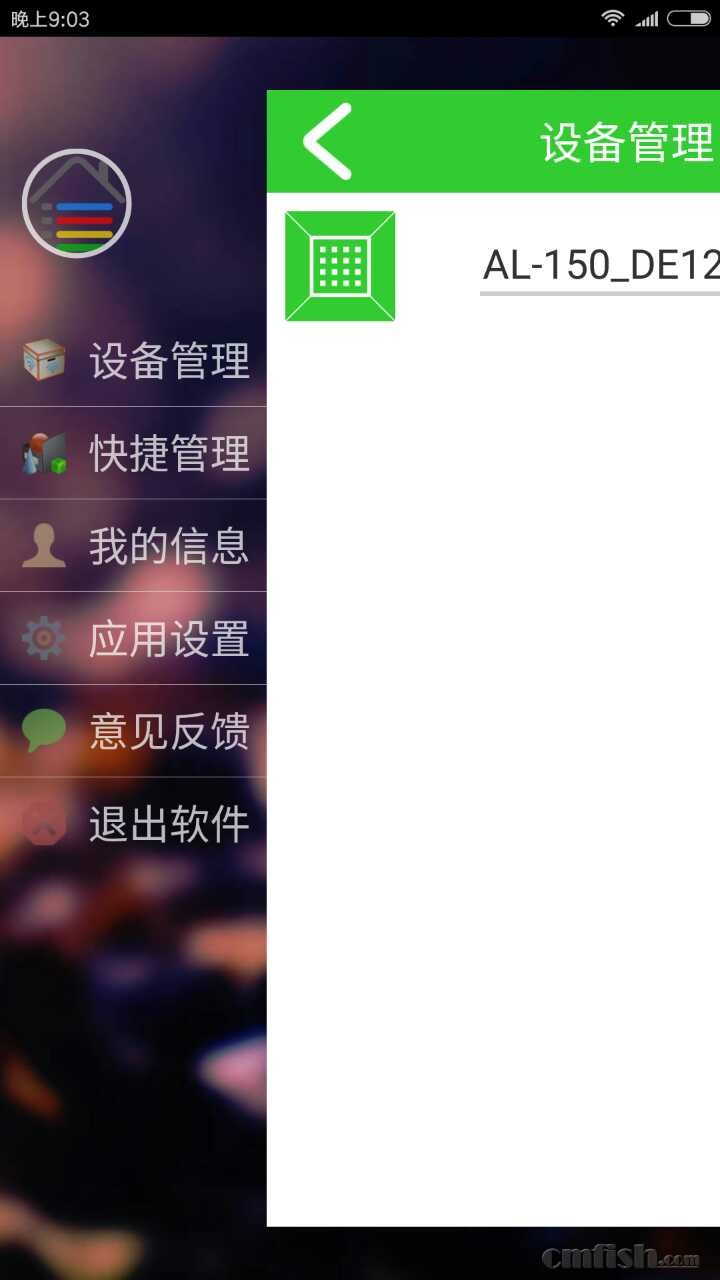This screenshot has width=720, height=1280.
Task: Tap the round house avatar logo
Action: (x=77, y=203)
